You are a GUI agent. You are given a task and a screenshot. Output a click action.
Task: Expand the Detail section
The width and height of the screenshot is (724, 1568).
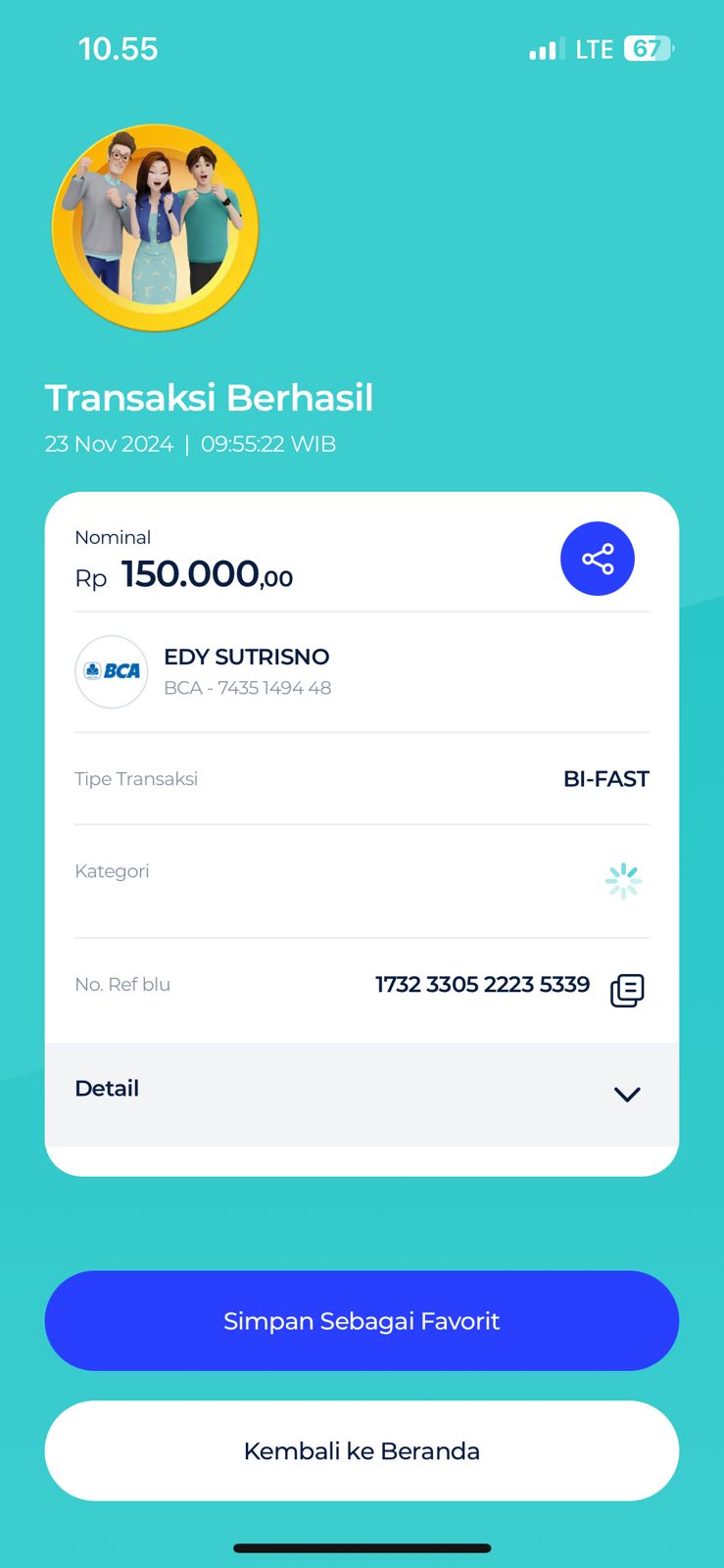[x=626, y=1094]
